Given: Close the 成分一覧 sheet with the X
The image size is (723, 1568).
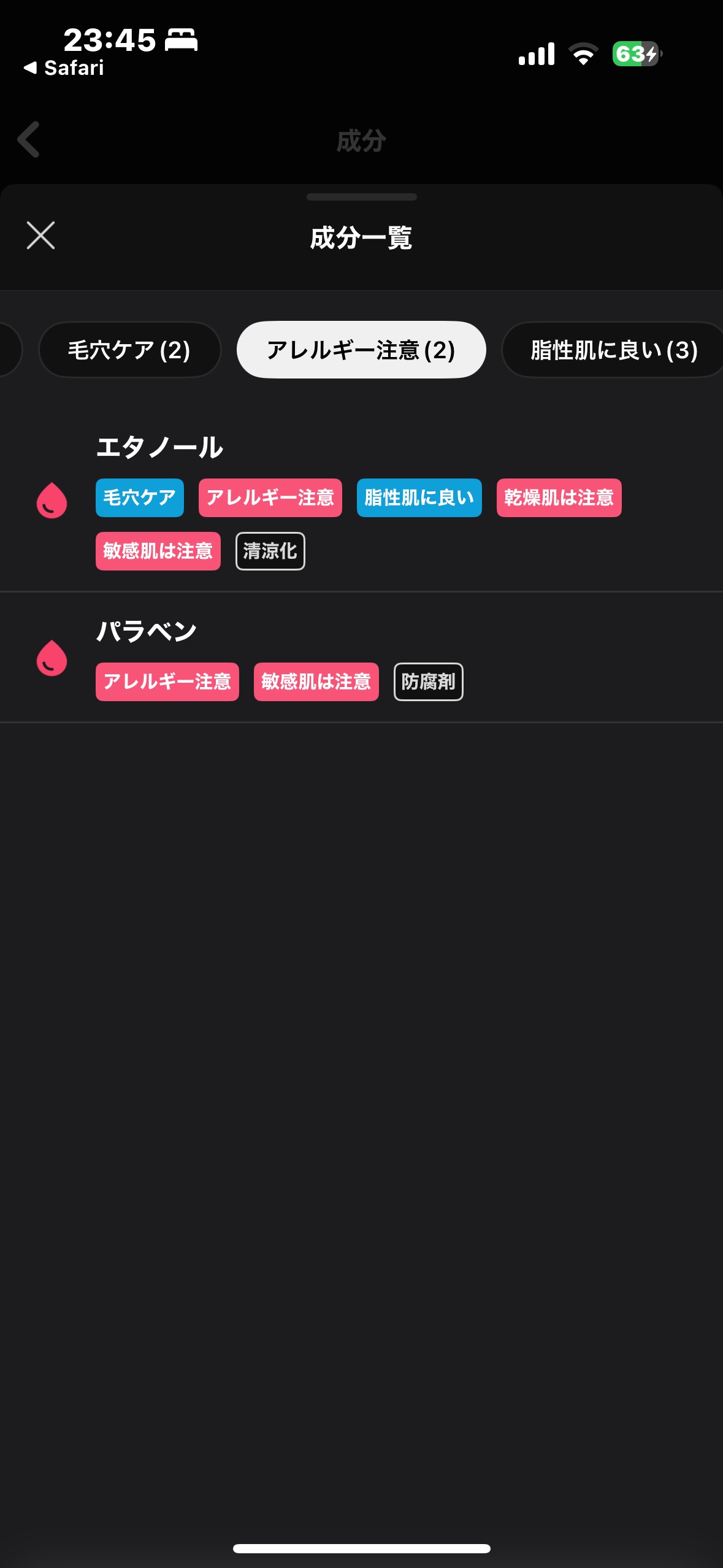Looking at the screenshot, I should tap(40, 236).
